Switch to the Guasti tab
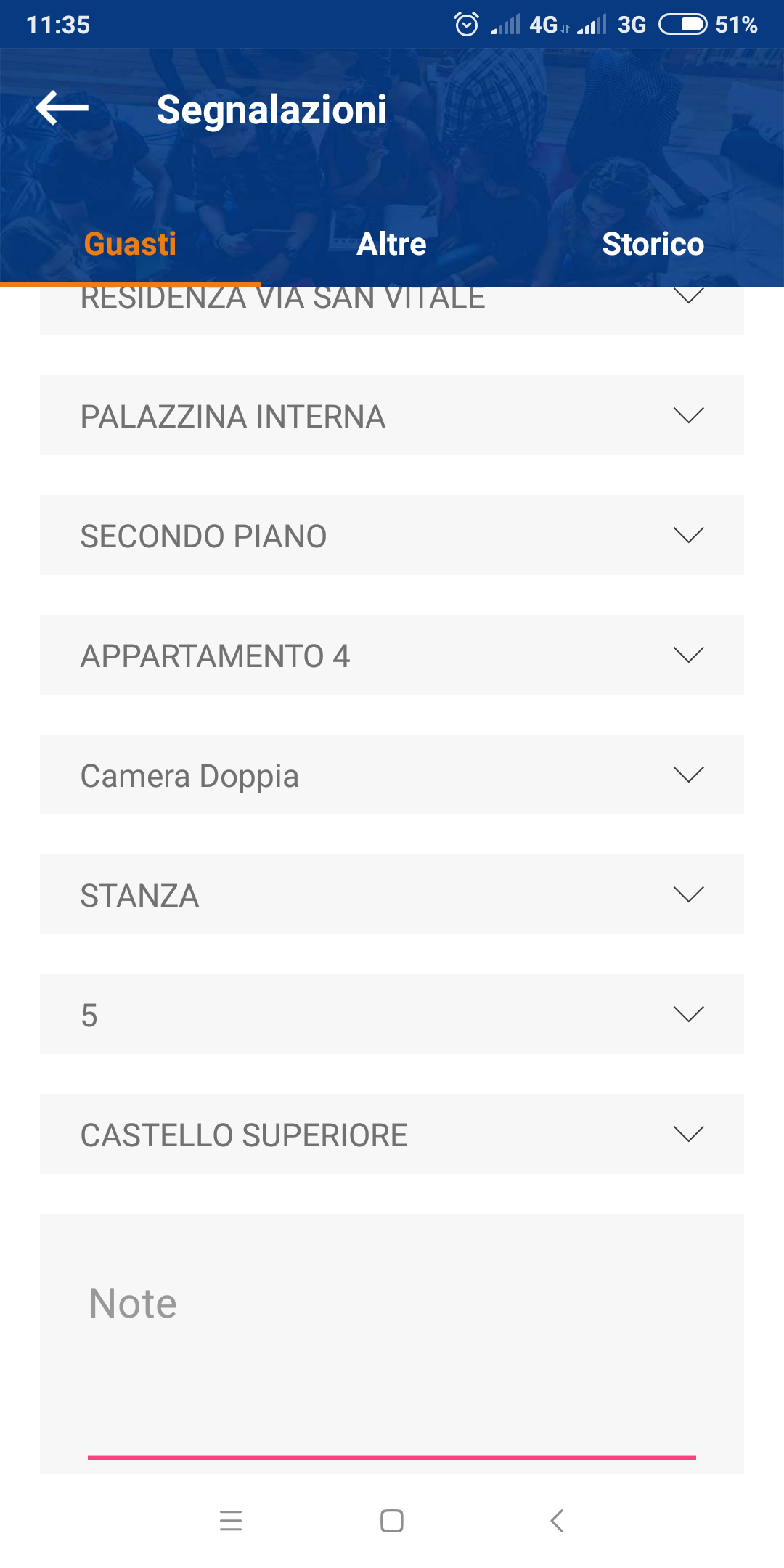 coord(130,244)
